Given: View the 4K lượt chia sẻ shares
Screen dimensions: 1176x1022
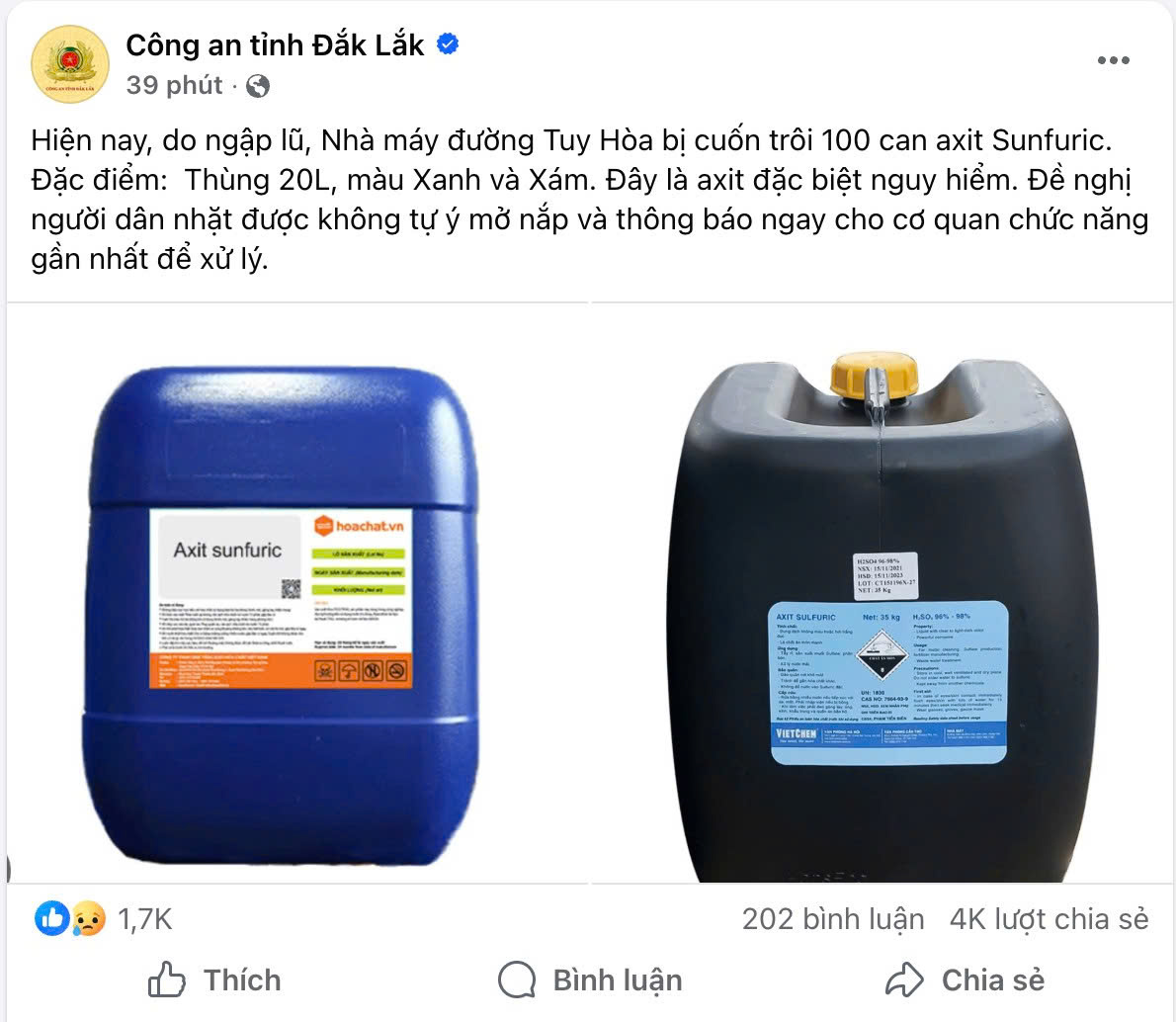Looking at the screenshot, I should (x=1049, y=919).
